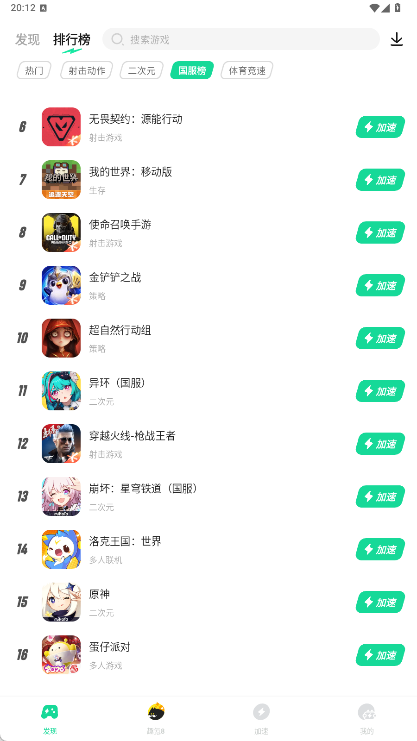
Task: Select the 射击动作 chip
Action: point(87,70)
